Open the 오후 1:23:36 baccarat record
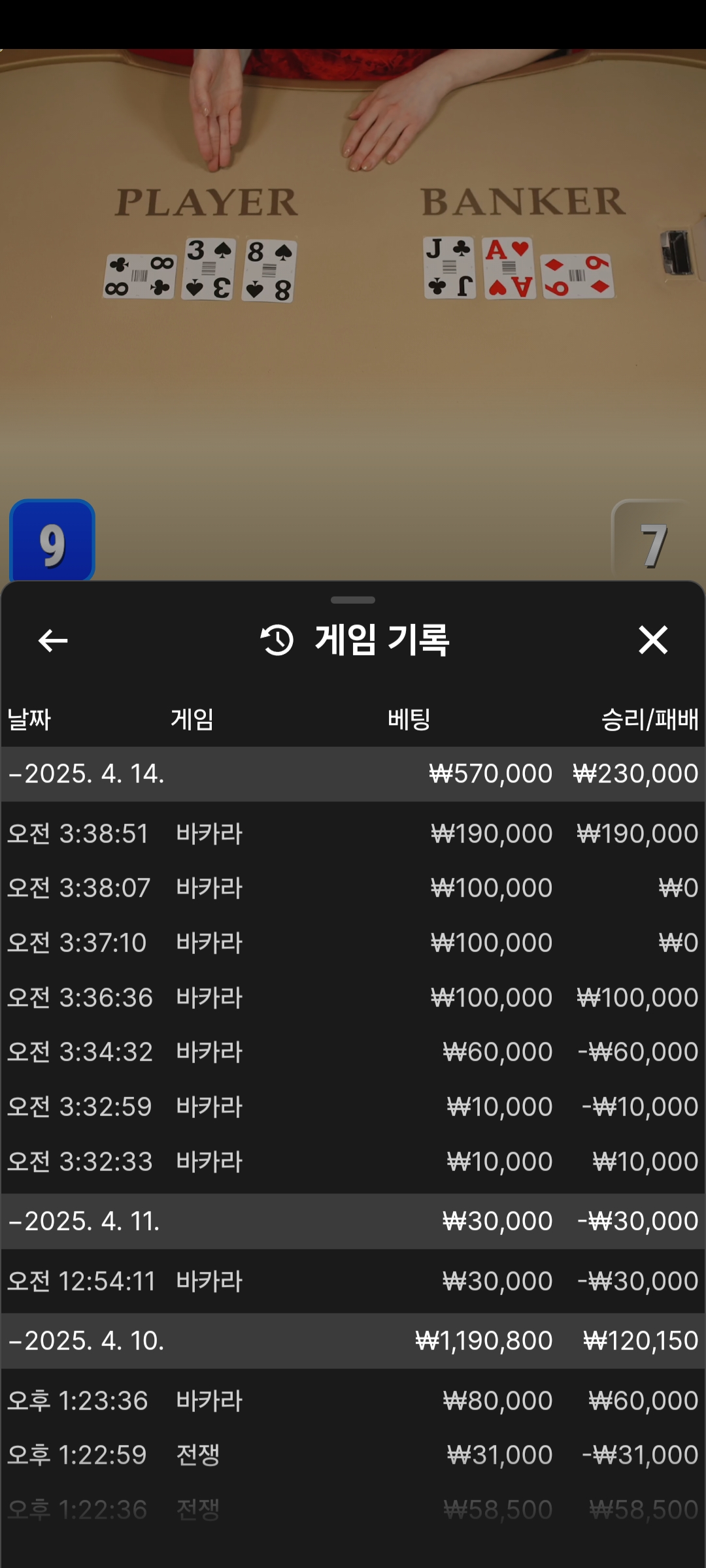The height and width of the screenshot is (1568, 706). [x=353, y=1401]
